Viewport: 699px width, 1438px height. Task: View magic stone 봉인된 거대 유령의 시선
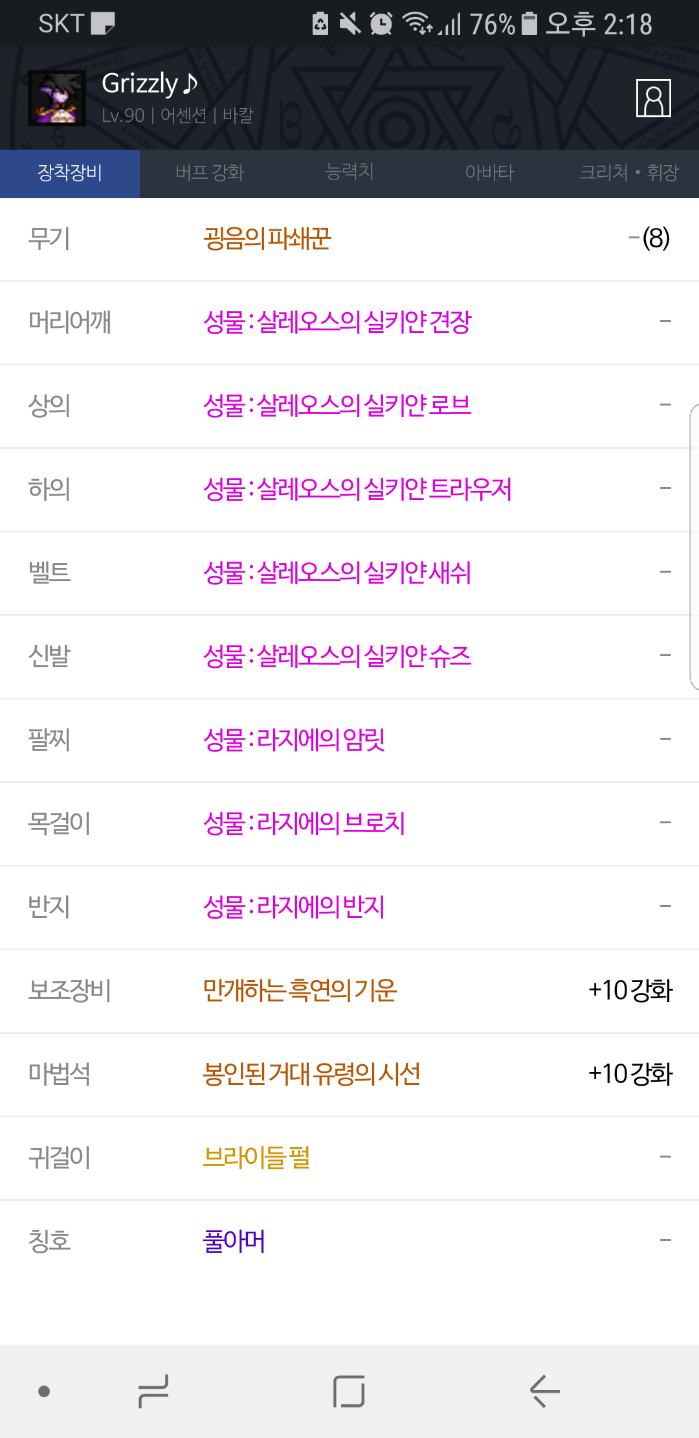click(311, 1074)
